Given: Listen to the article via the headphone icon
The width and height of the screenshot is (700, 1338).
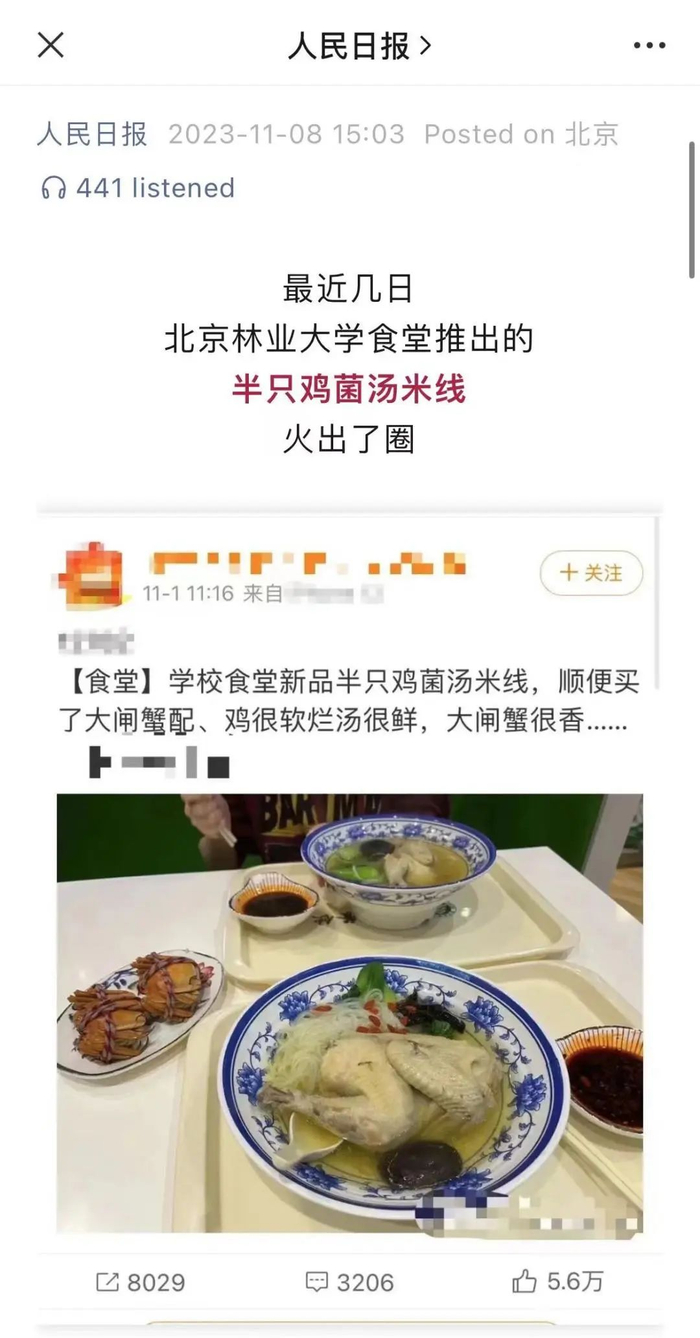Looking at the screenshot, I should point(54,188).
